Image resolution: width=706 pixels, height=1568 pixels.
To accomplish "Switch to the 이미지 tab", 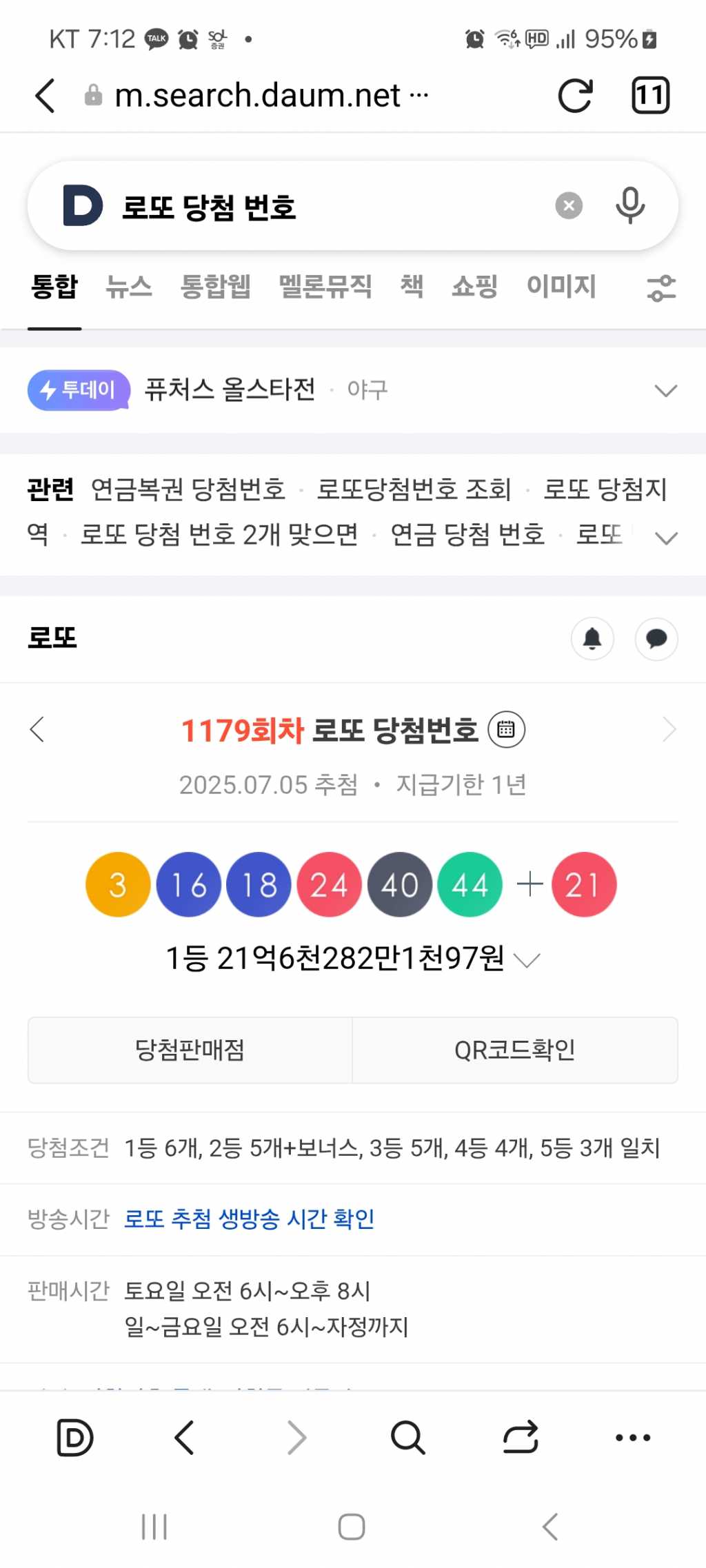I will point(561,286).
